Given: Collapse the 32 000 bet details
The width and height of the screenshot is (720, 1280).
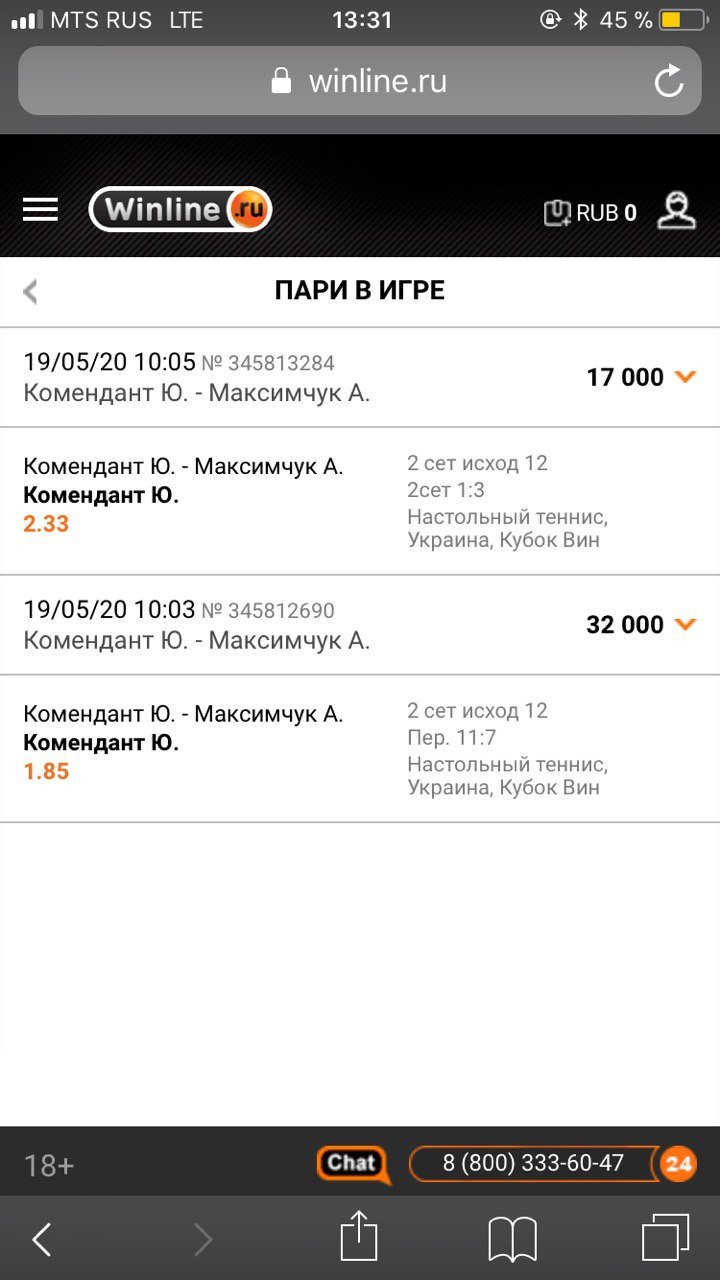Looking at the screenshot, I should pyautogui.click(x=685, y=624).
